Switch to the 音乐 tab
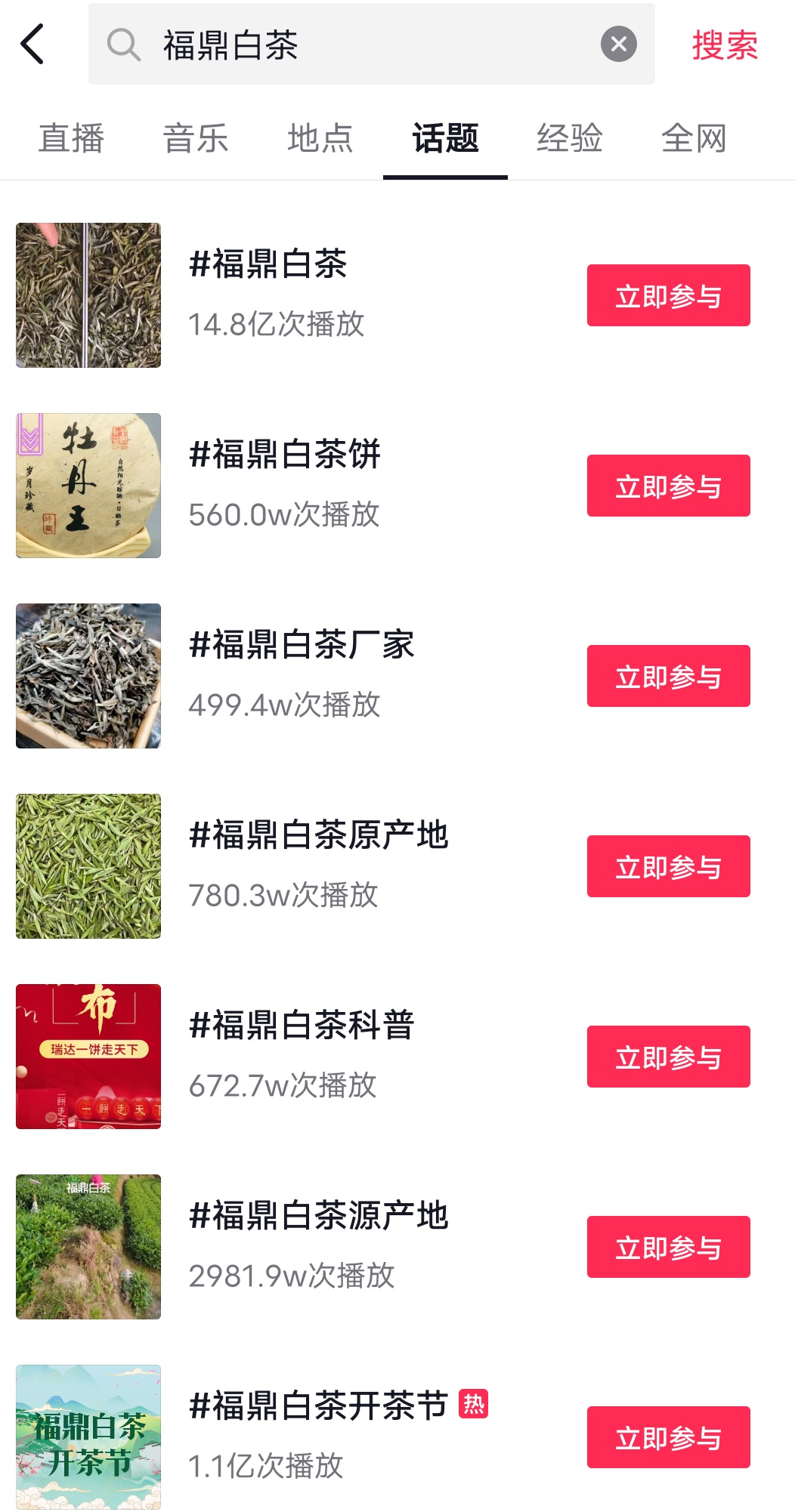The width and height of the screenshot is (795, 1512). click(x=196, y=139)
